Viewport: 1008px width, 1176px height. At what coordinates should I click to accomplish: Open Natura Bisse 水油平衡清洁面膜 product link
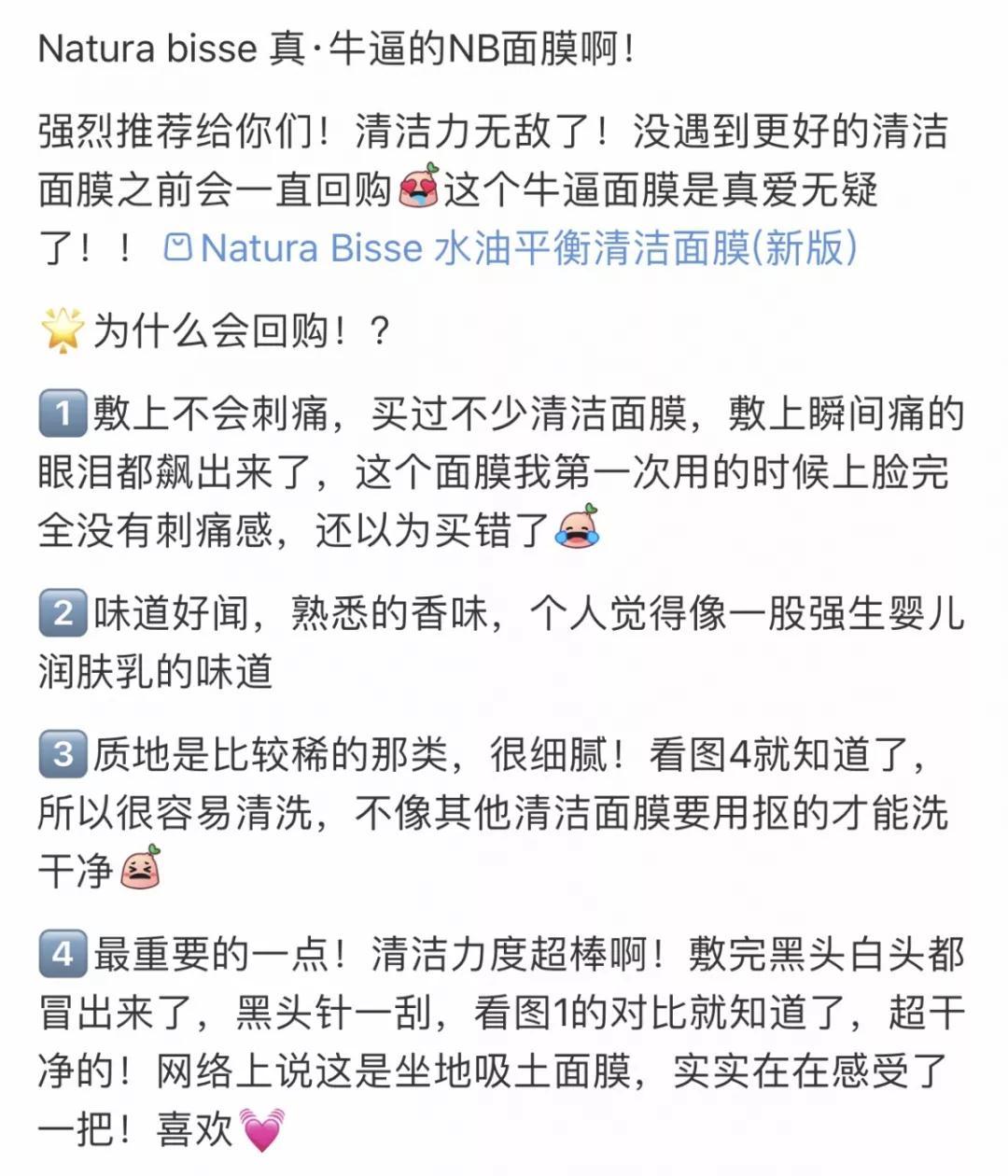pos(511,248)
